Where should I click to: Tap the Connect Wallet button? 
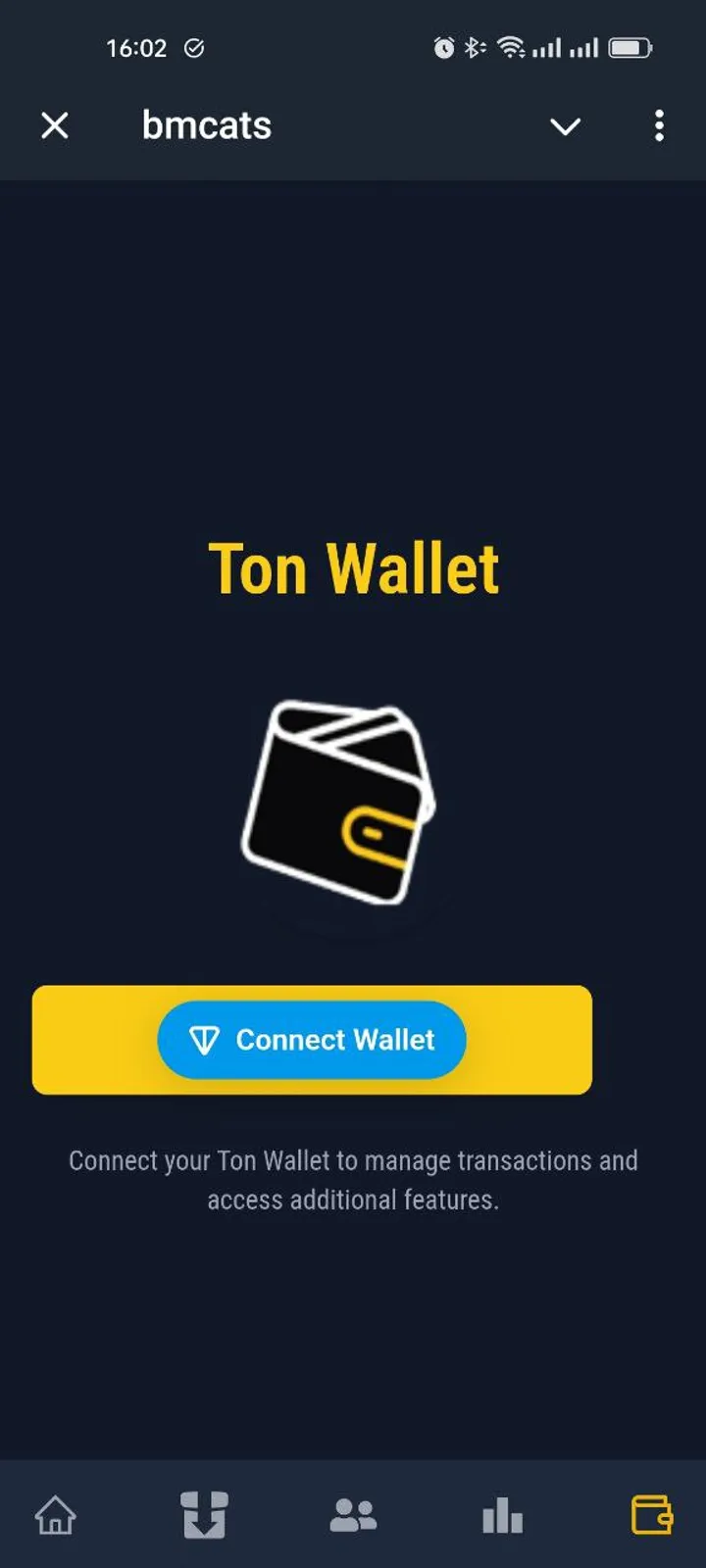click(x=312, y=1040)
